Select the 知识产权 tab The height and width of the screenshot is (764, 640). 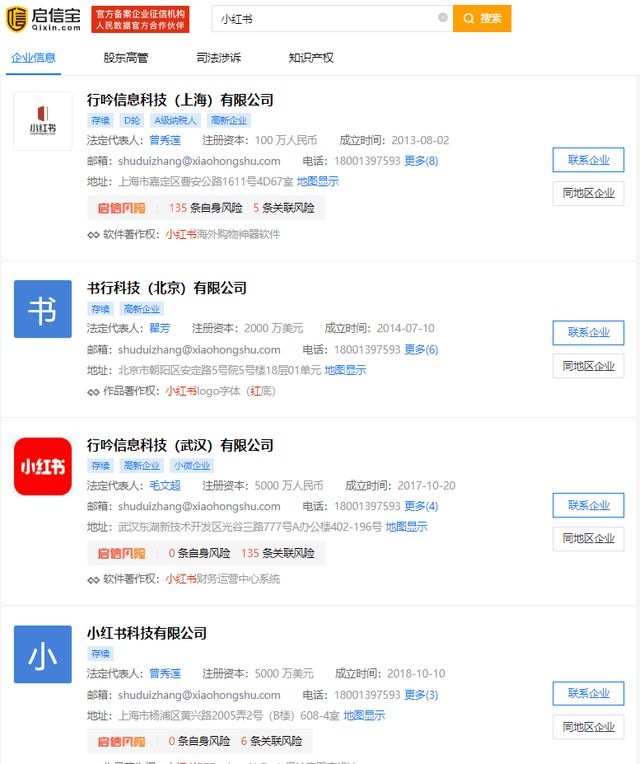(311, 58)
